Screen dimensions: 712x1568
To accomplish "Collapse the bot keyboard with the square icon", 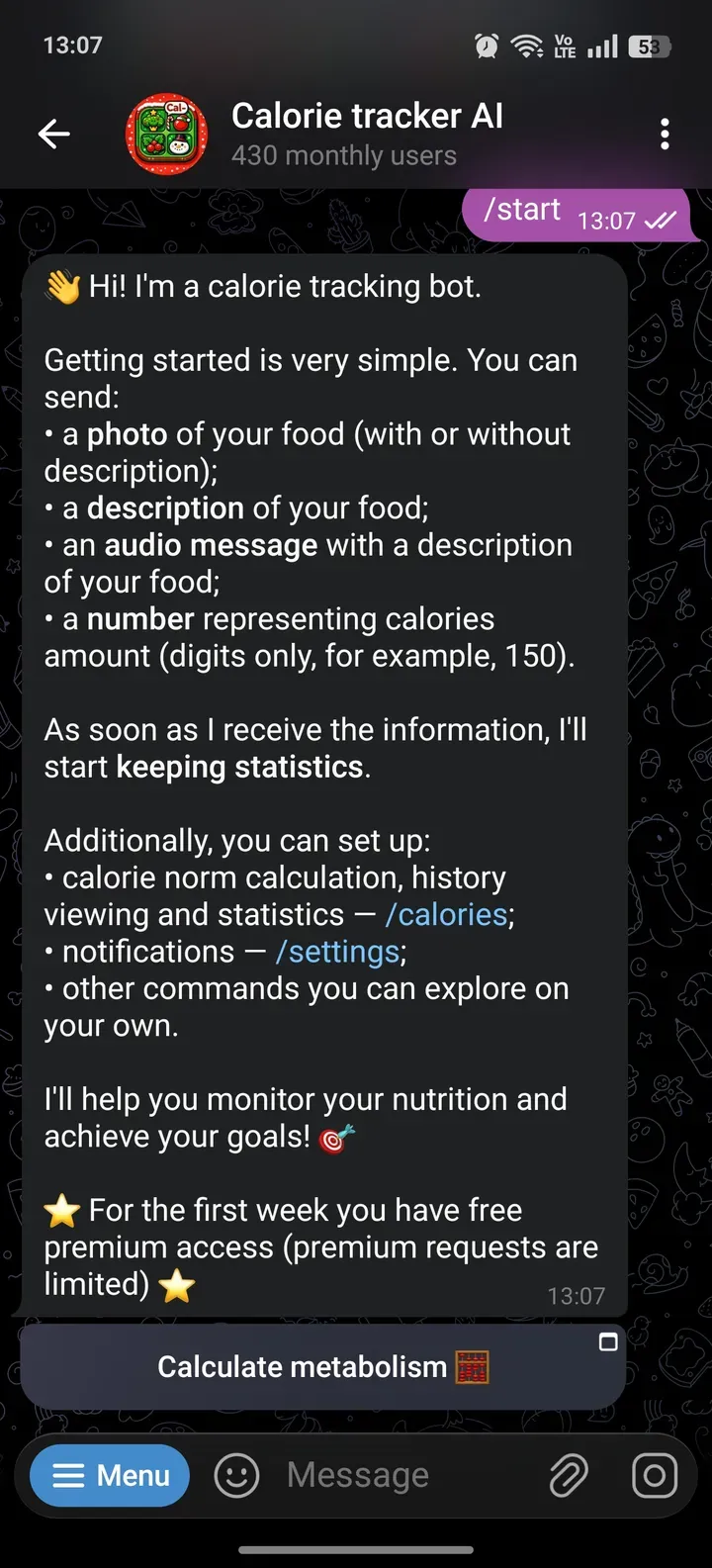I will 607,1342.
